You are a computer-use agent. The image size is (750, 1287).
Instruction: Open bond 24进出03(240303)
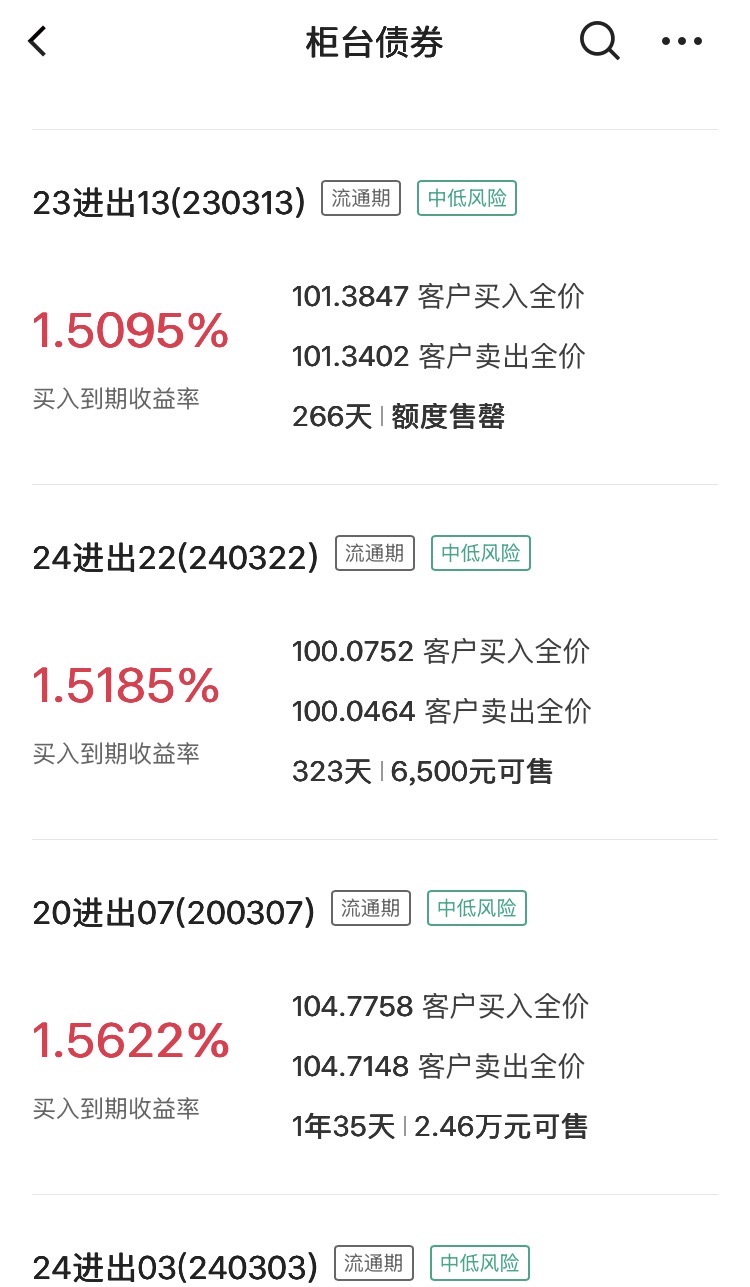click(176, 1265)
